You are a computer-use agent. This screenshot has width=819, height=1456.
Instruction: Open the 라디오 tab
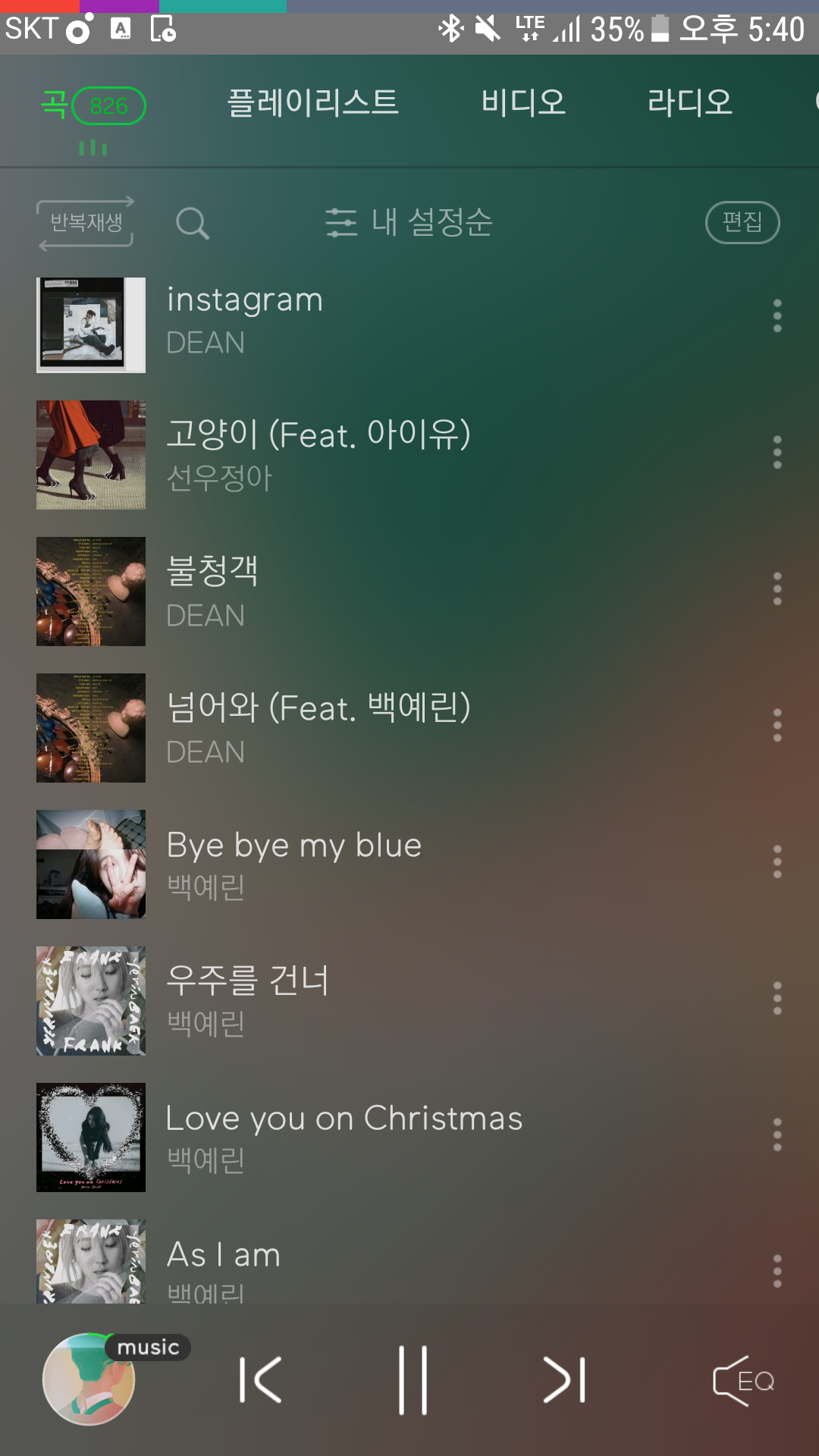[689, 102]
